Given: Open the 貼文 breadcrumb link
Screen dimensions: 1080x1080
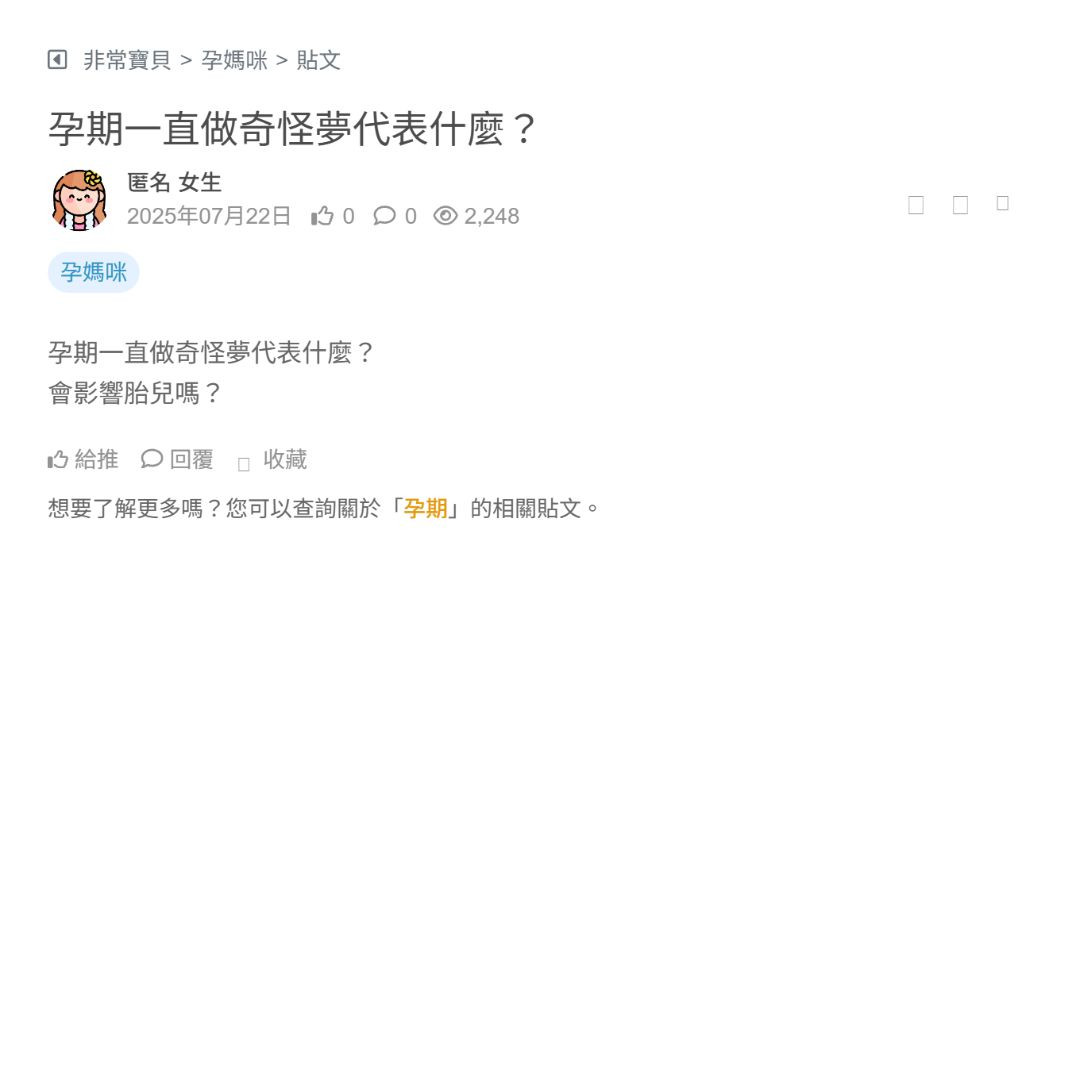Looking at the screenshot, I should click(318, 60).
